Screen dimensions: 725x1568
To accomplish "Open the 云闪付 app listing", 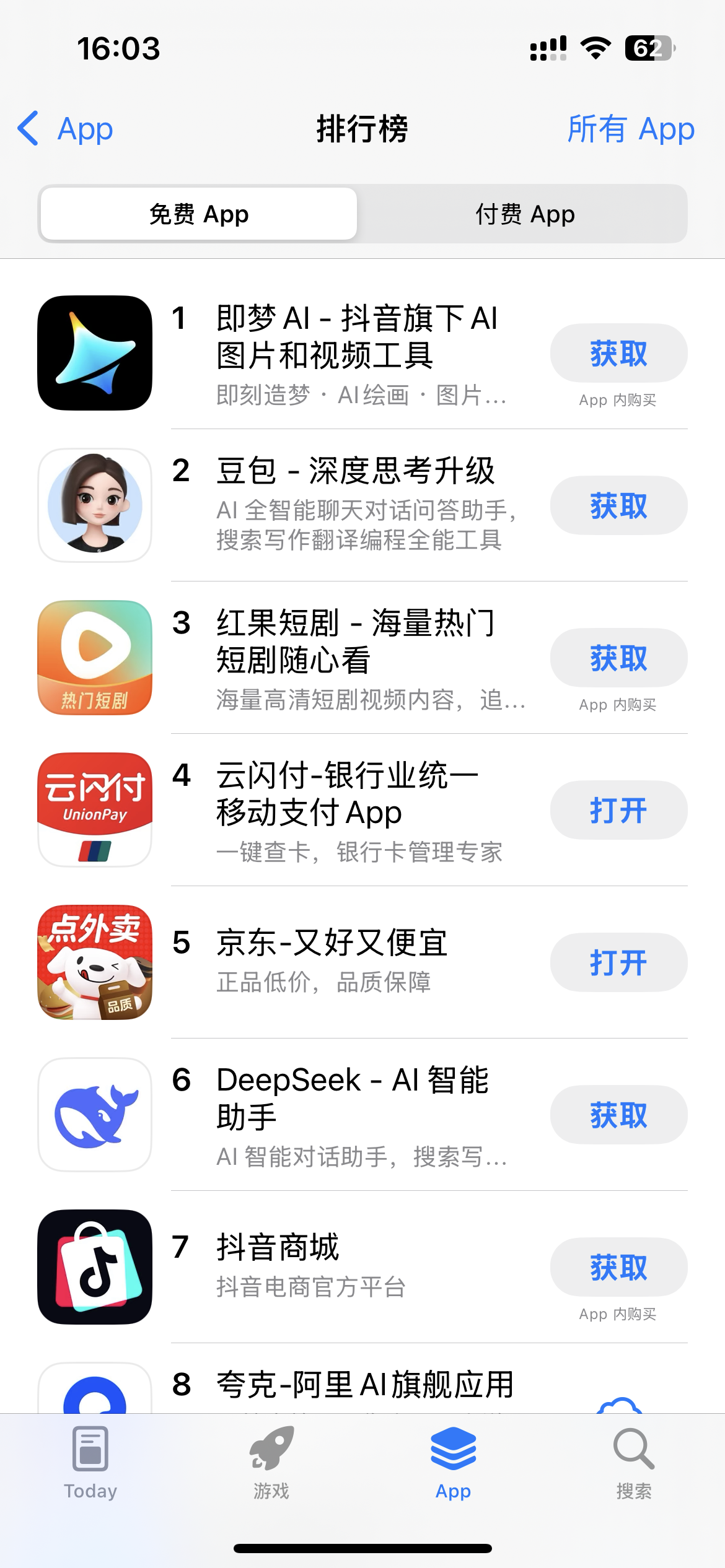I will coord(347,794).
